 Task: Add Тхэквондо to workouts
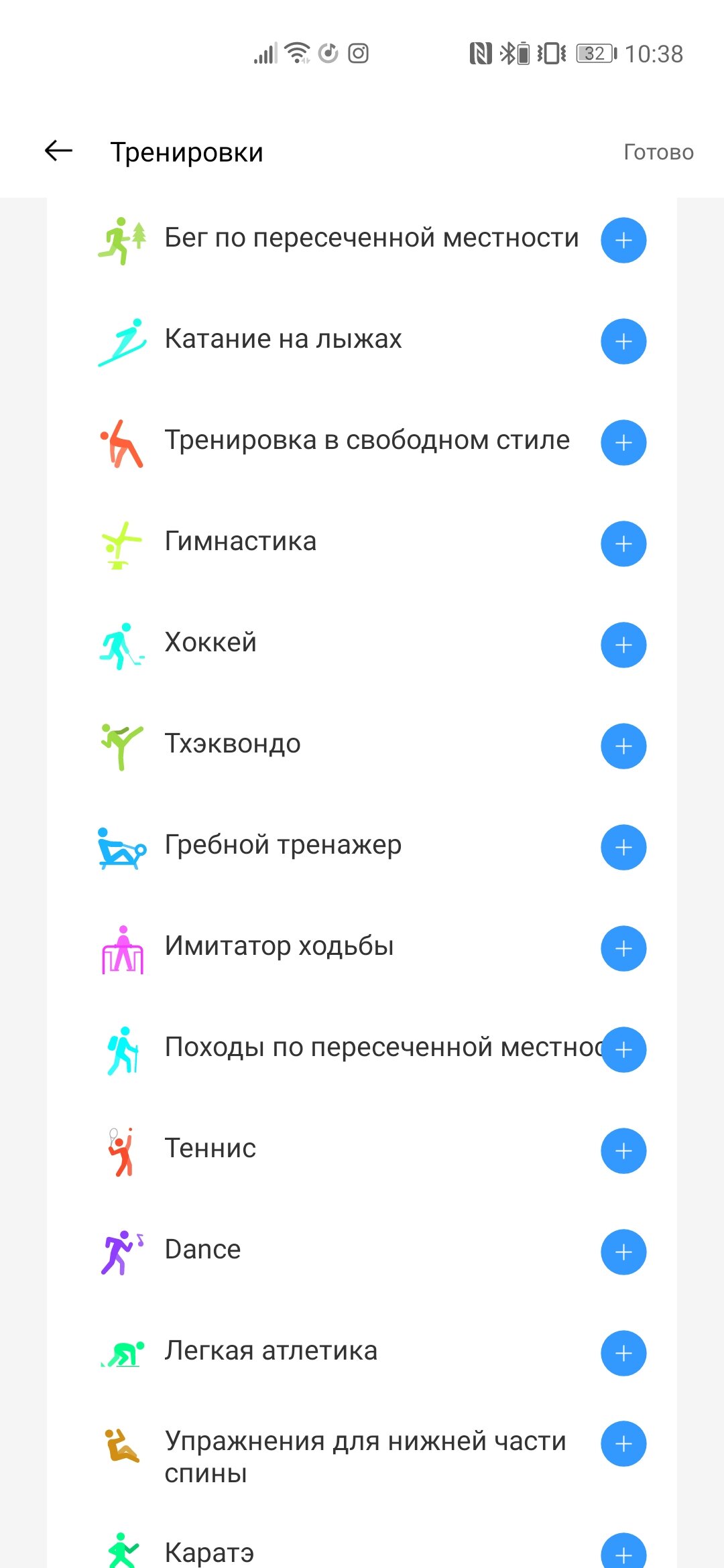[x=623, y=746]
